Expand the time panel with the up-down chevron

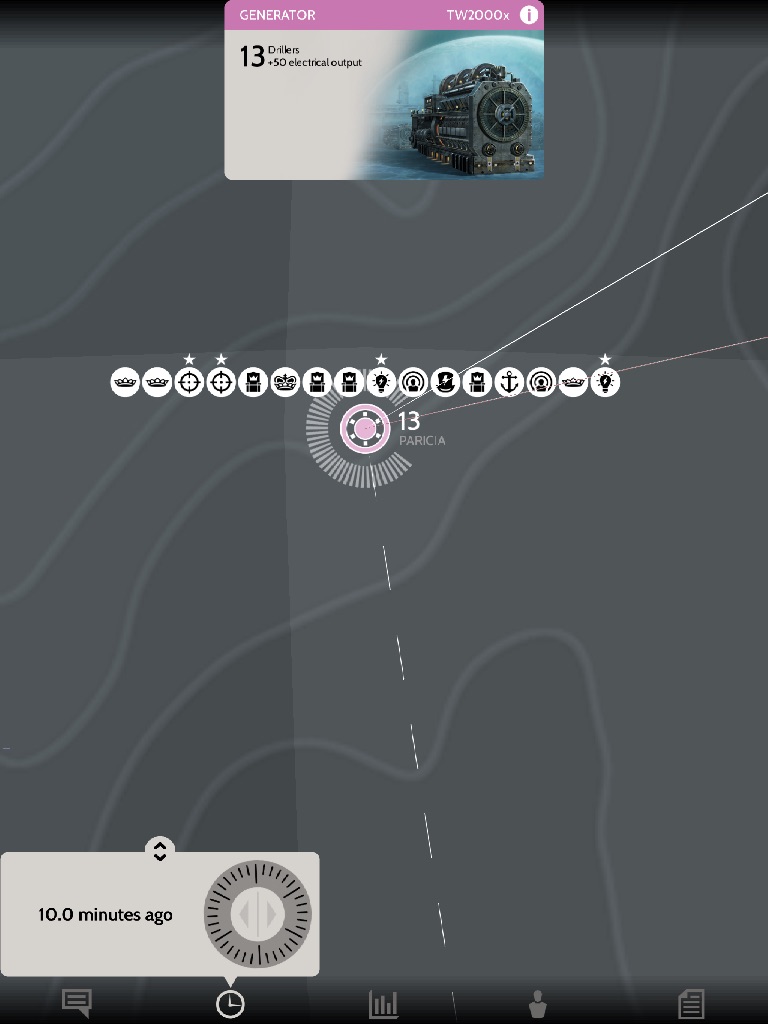[x=159, y=851]
